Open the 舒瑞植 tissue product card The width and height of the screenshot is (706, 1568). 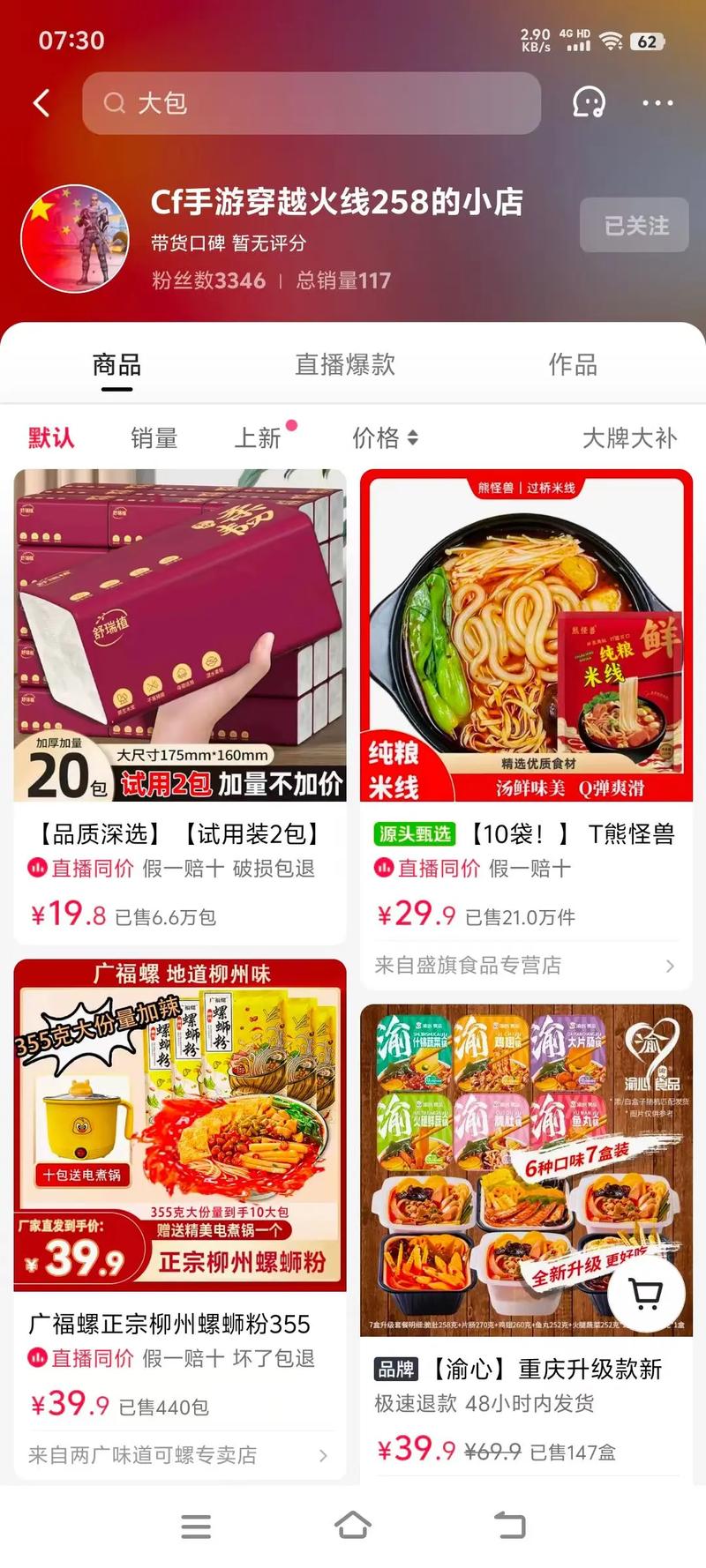point(180,706)
